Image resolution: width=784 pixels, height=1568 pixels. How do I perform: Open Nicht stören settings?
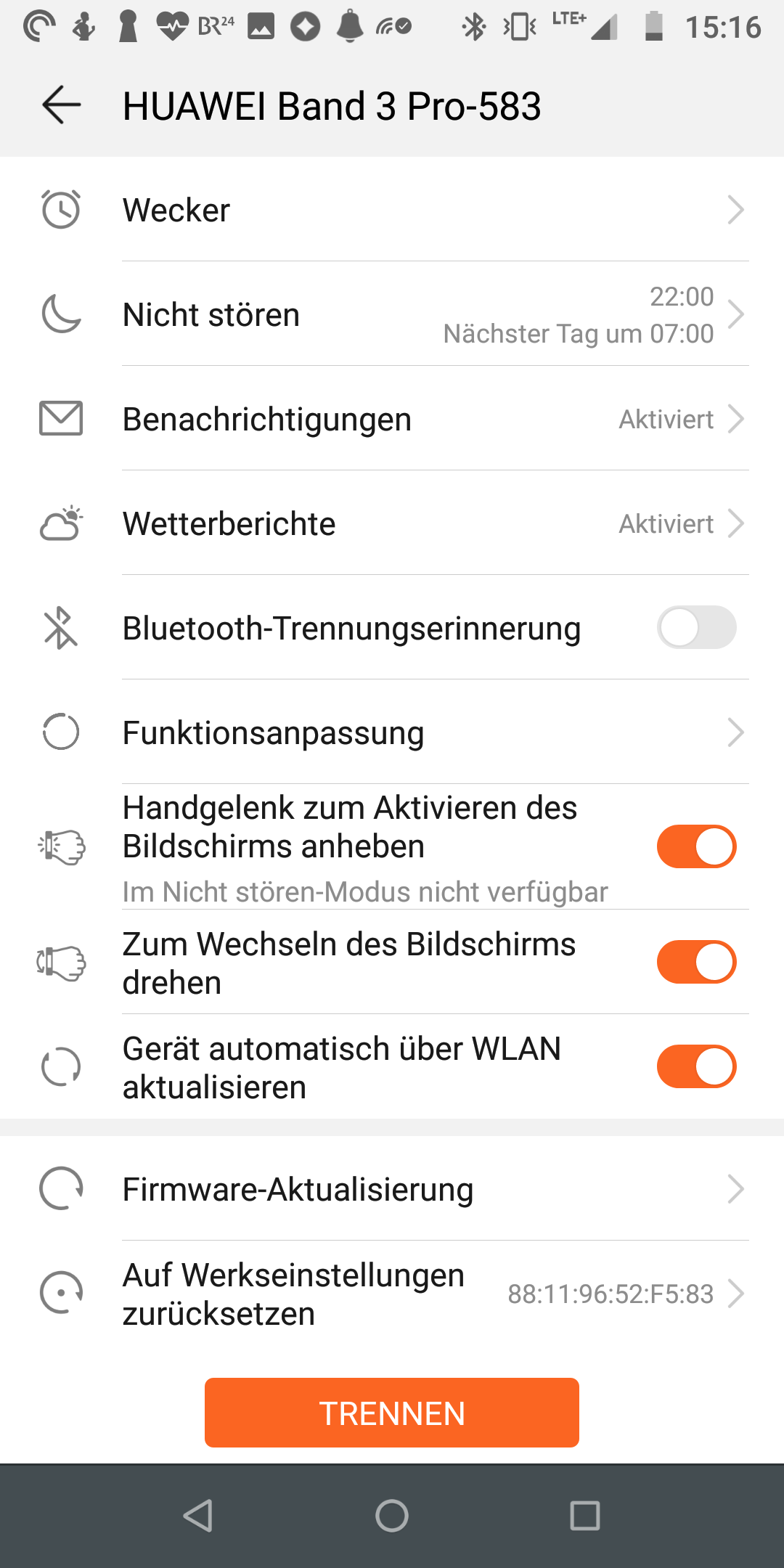pyautogui.click(x=392, y=314)
